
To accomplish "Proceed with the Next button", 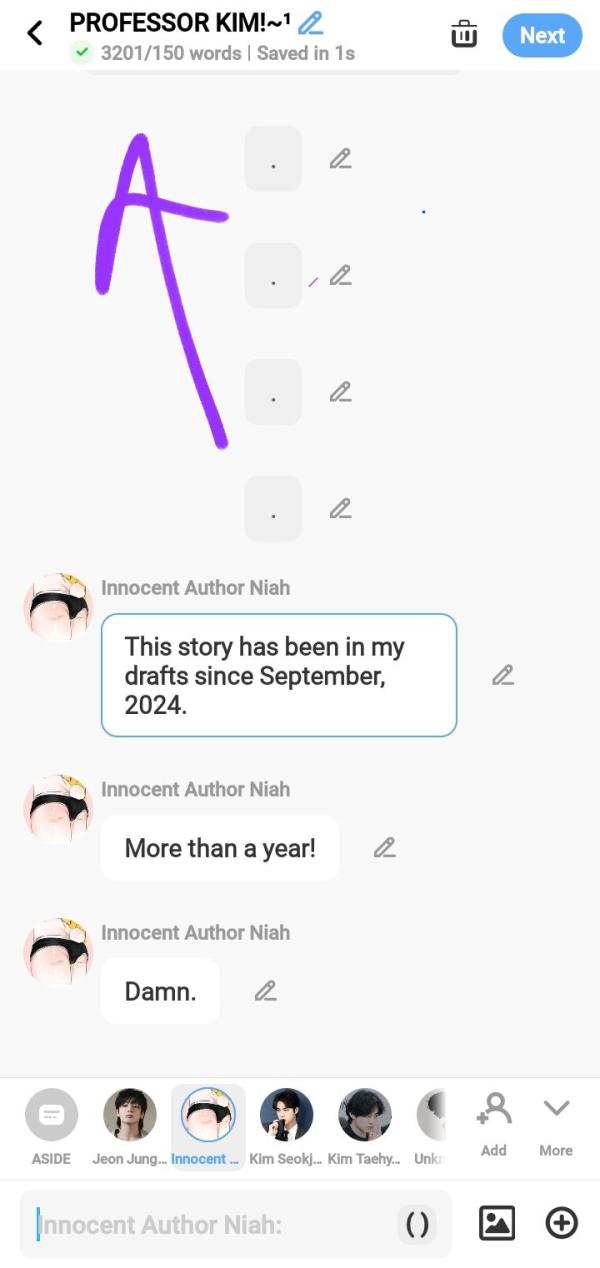I will coord(542,35).
